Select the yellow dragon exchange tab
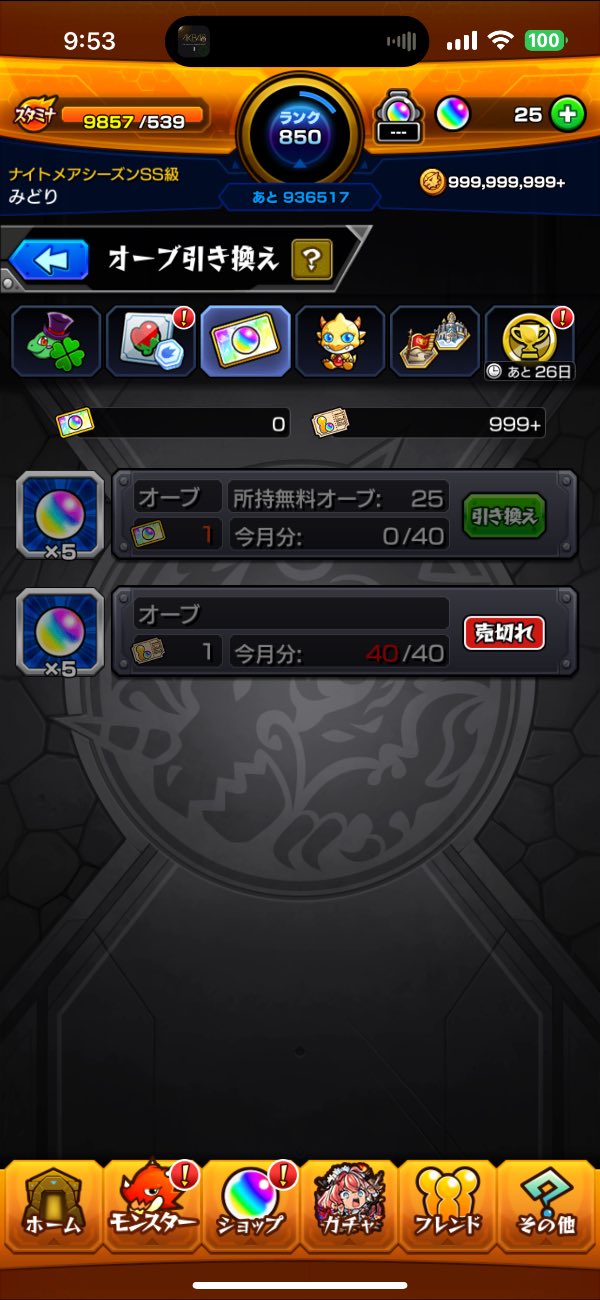 [341, 342]
